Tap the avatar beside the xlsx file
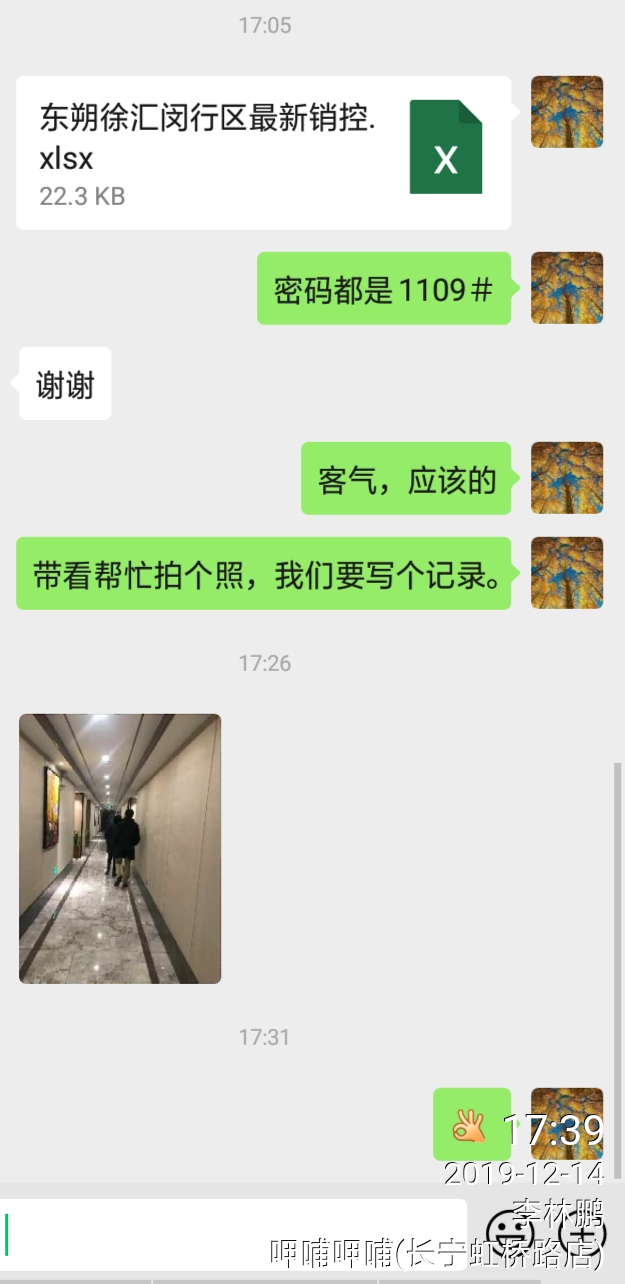The height and width of the screenshot is (1284, 625). [566, 111]
